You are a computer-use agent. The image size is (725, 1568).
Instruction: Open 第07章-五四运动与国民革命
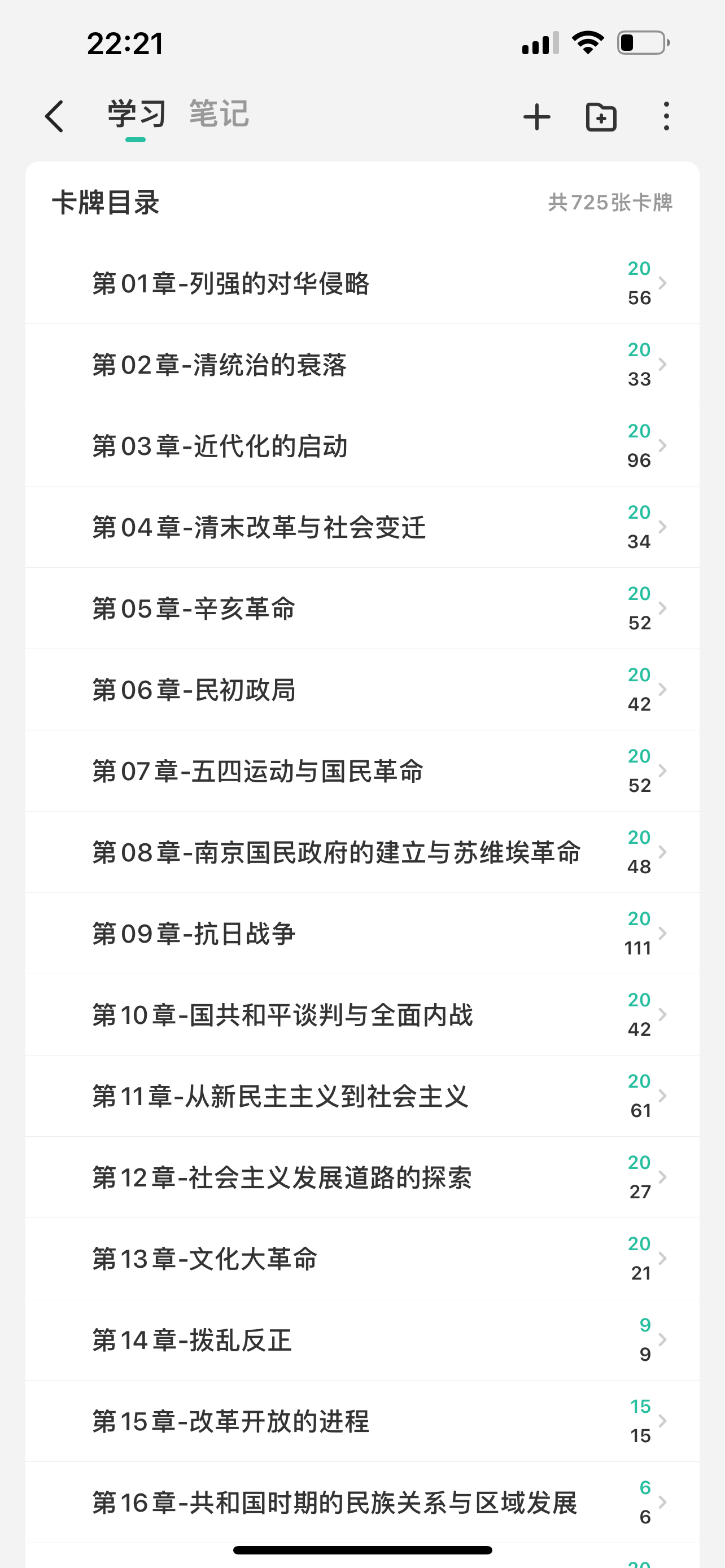[362, 770]
